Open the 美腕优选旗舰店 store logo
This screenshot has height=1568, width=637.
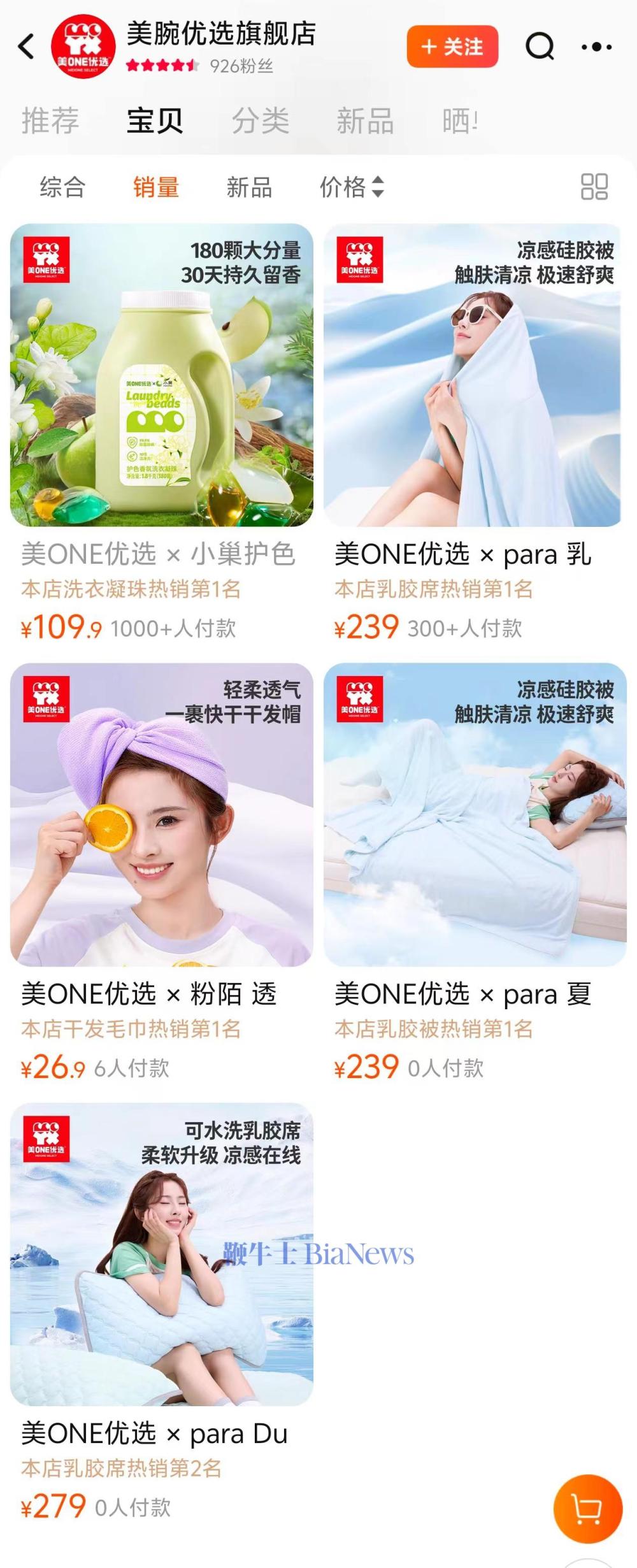click(83, 47)
